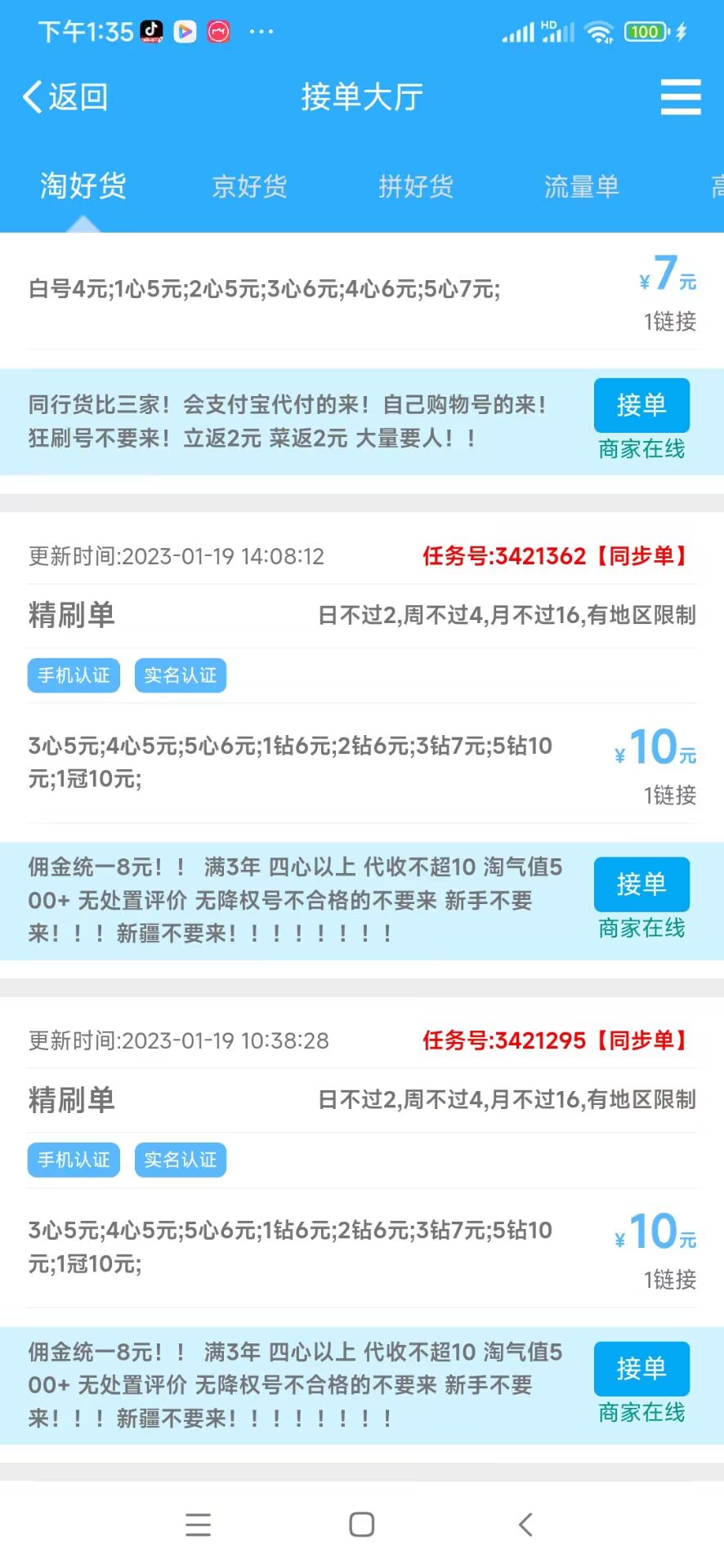Open the hamburger menu at top right
The image size is (724, 1568).
pyautogui.click(x=681, y=96)
